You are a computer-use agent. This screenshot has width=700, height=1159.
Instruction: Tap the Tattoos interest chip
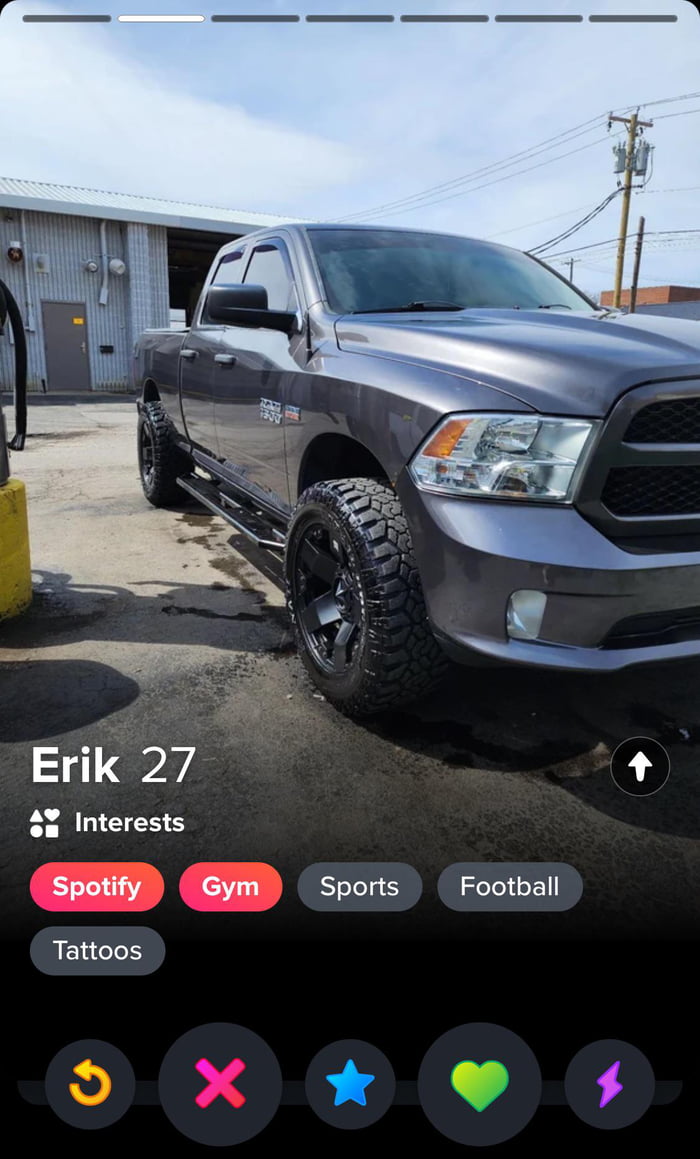[x=98, y=951]
